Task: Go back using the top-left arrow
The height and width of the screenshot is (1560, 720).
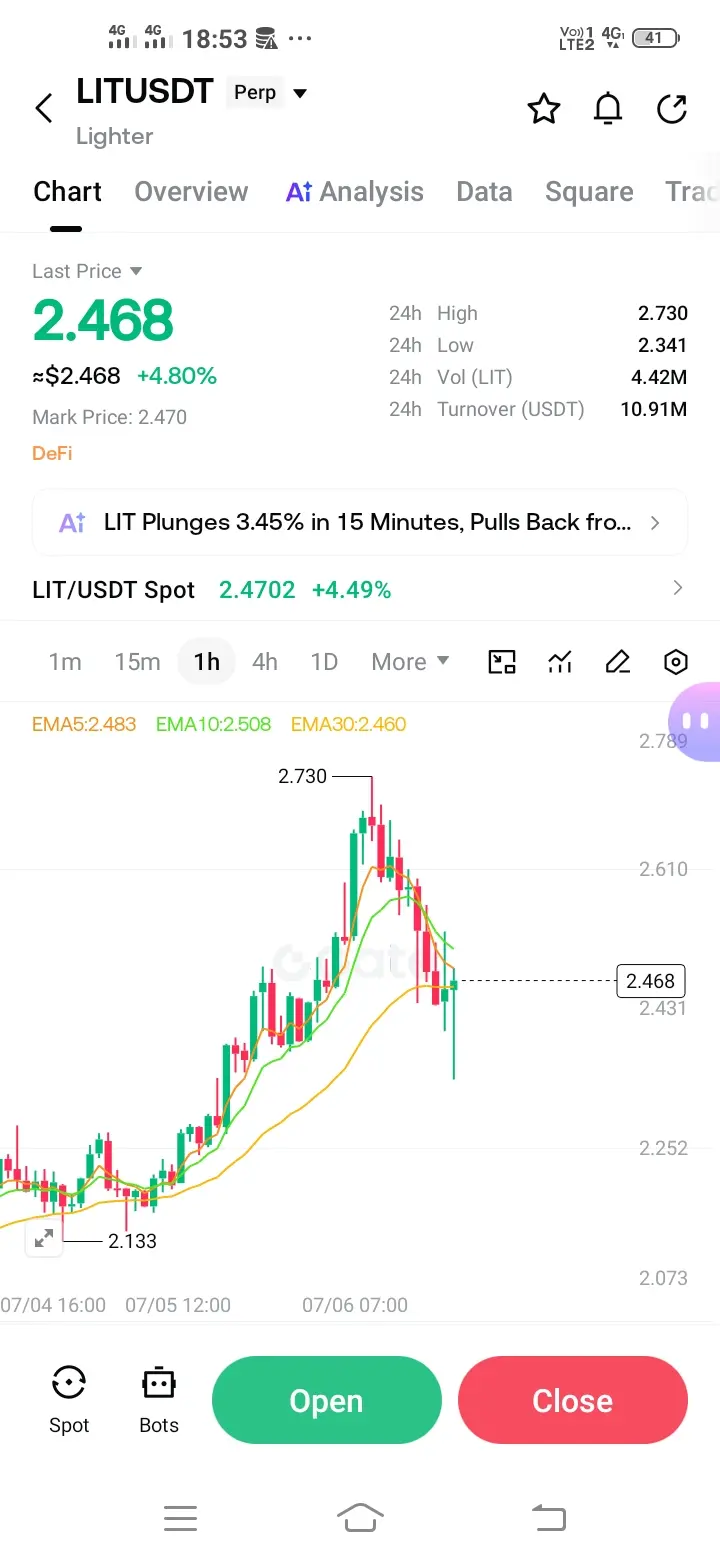Action: click(x=44, y=108)
